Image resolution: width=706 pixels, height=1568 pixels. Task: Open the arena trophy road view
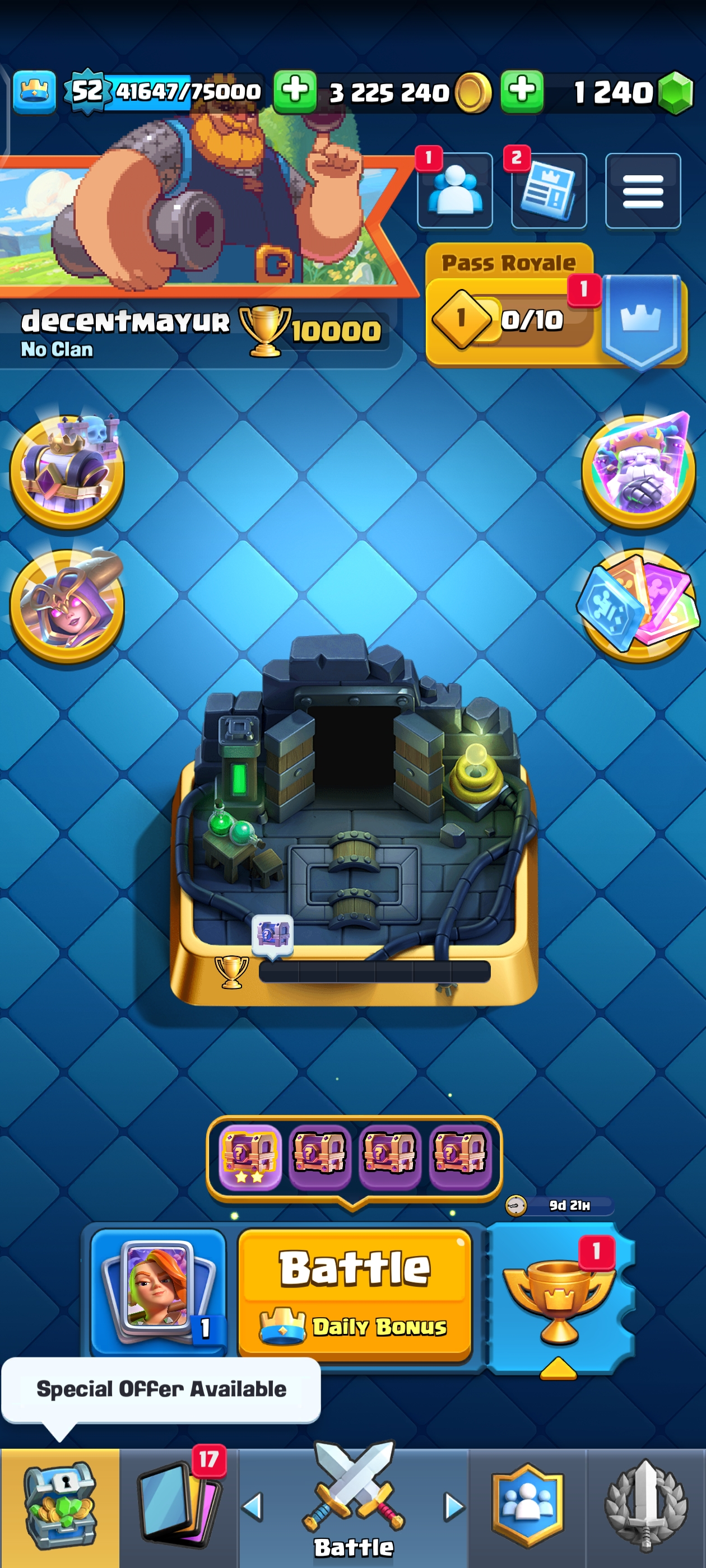354,822
